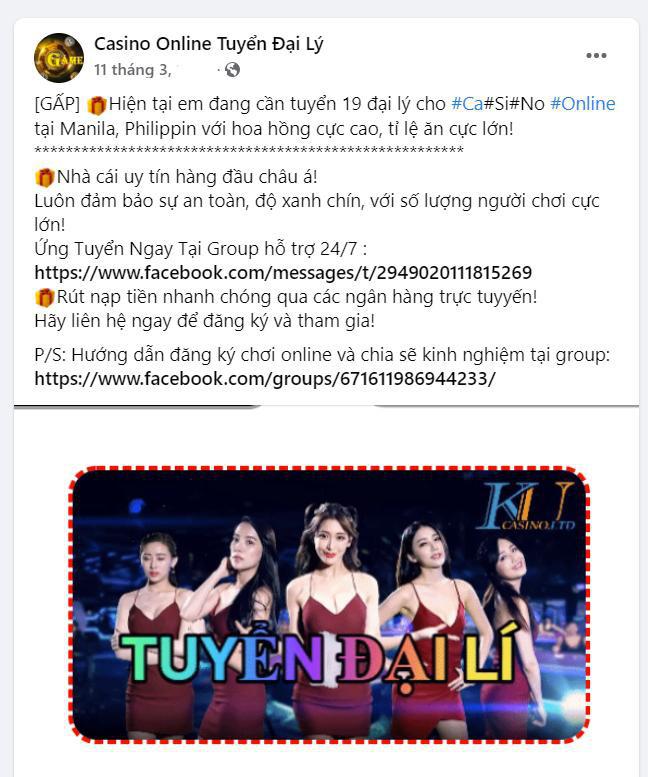Open the post's three-dot options menu
This screenshot has width=648, height=777.
(596, 56)
